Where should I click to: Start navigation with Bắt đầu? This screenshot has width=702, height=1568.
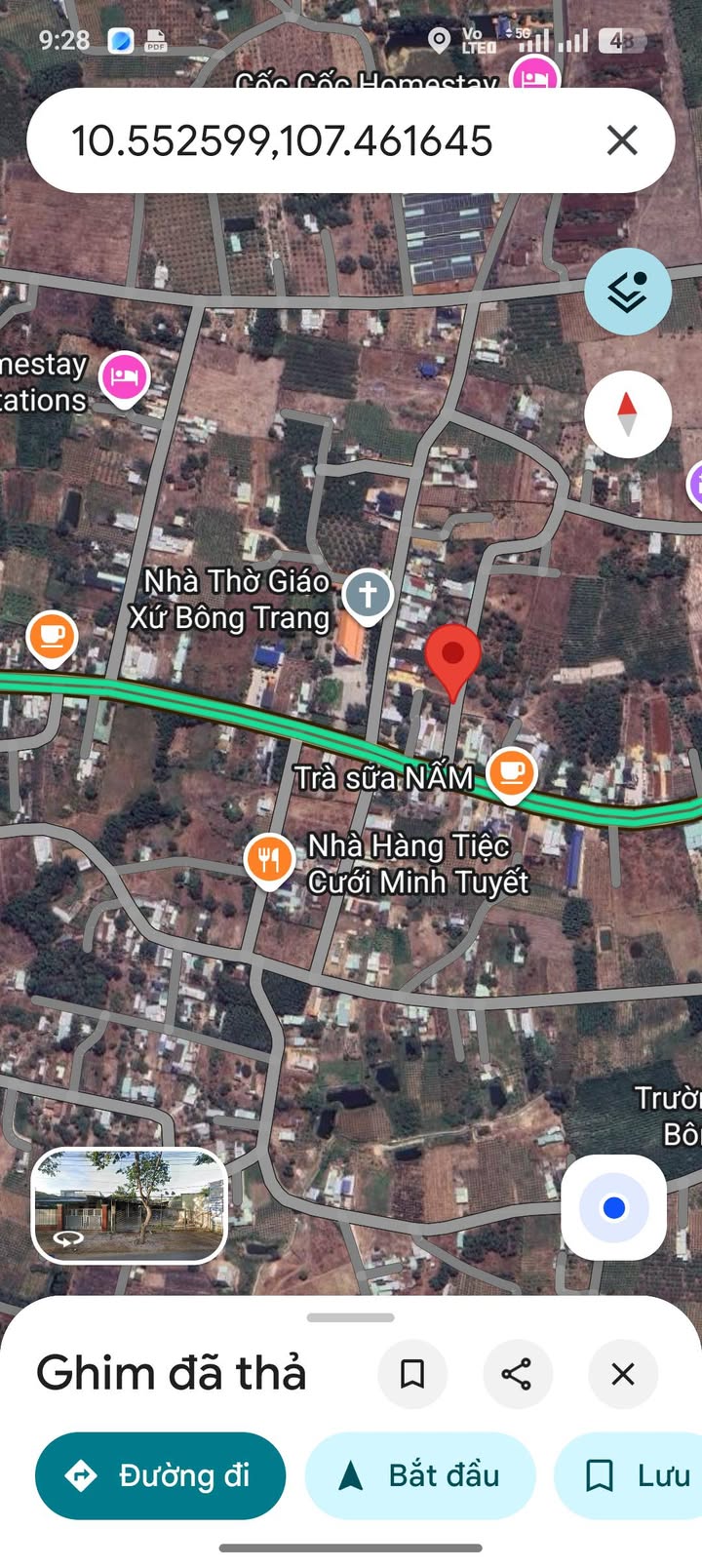(x=420, y=1475)
